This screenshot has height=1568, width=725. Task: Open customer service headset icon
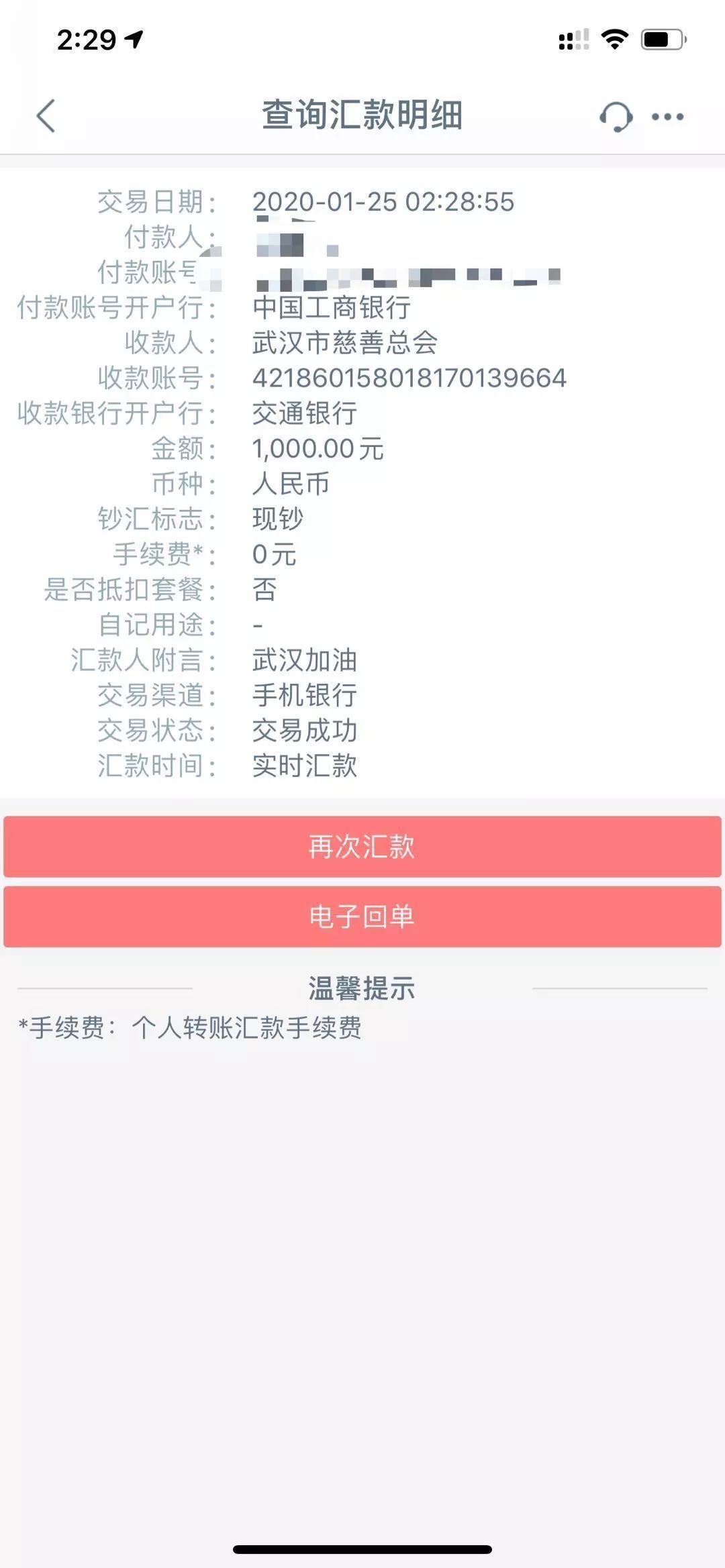coord(616,117)
